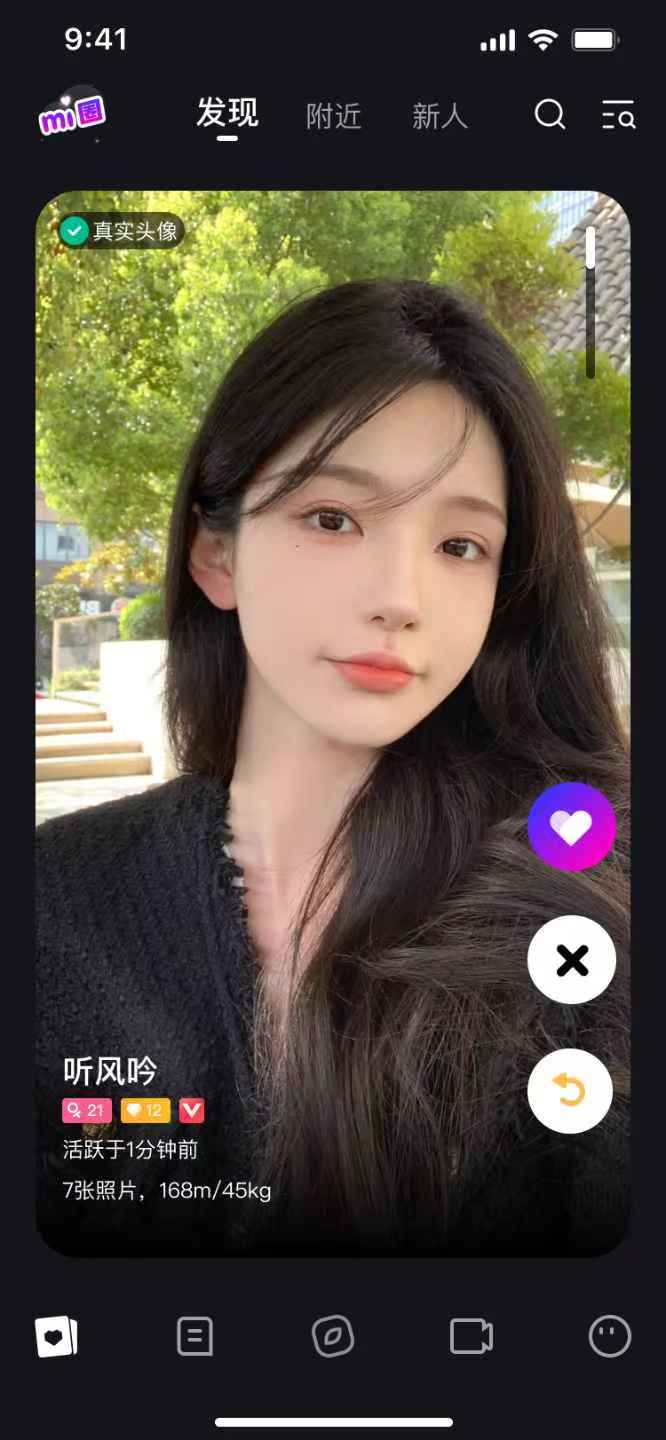Switch to the 新人 tab
This screenshot has width=666, height=1440.
pyautogui.click(x=440, y=116)
